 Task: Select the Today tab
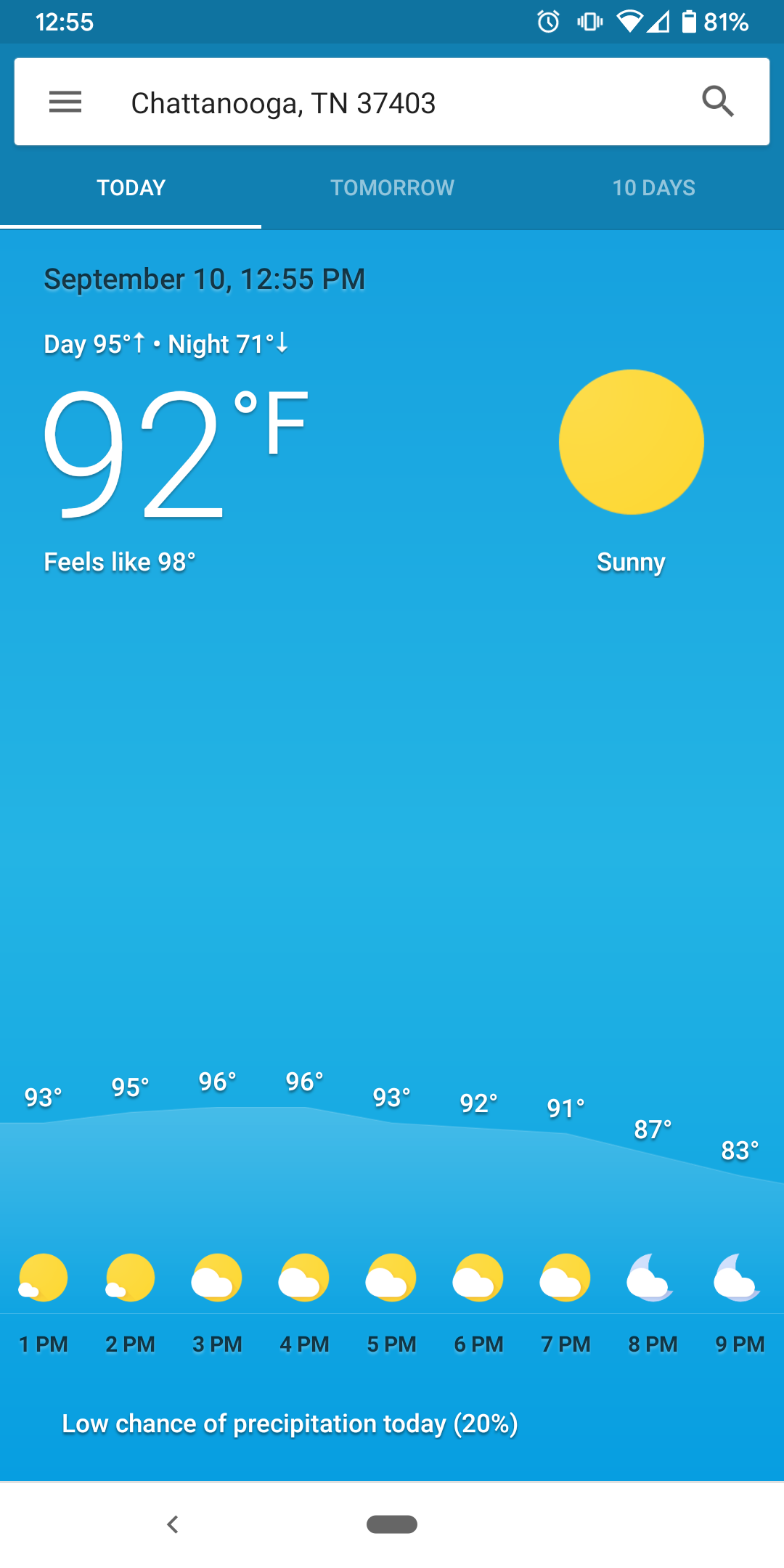pos(131,188)
